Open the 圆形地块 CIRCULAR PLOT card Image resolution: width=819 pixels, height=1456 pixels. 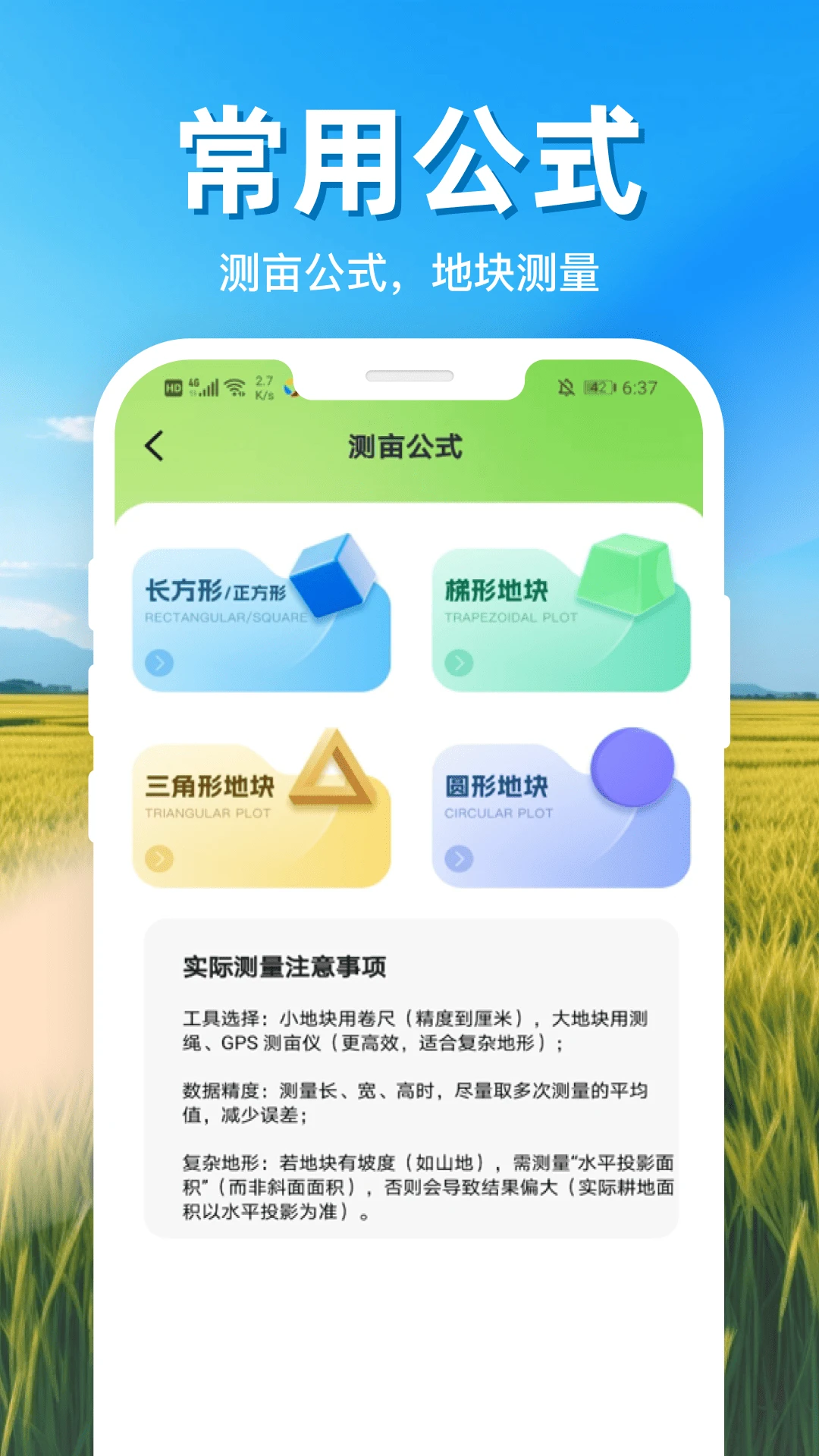click(x=561, y=808)
